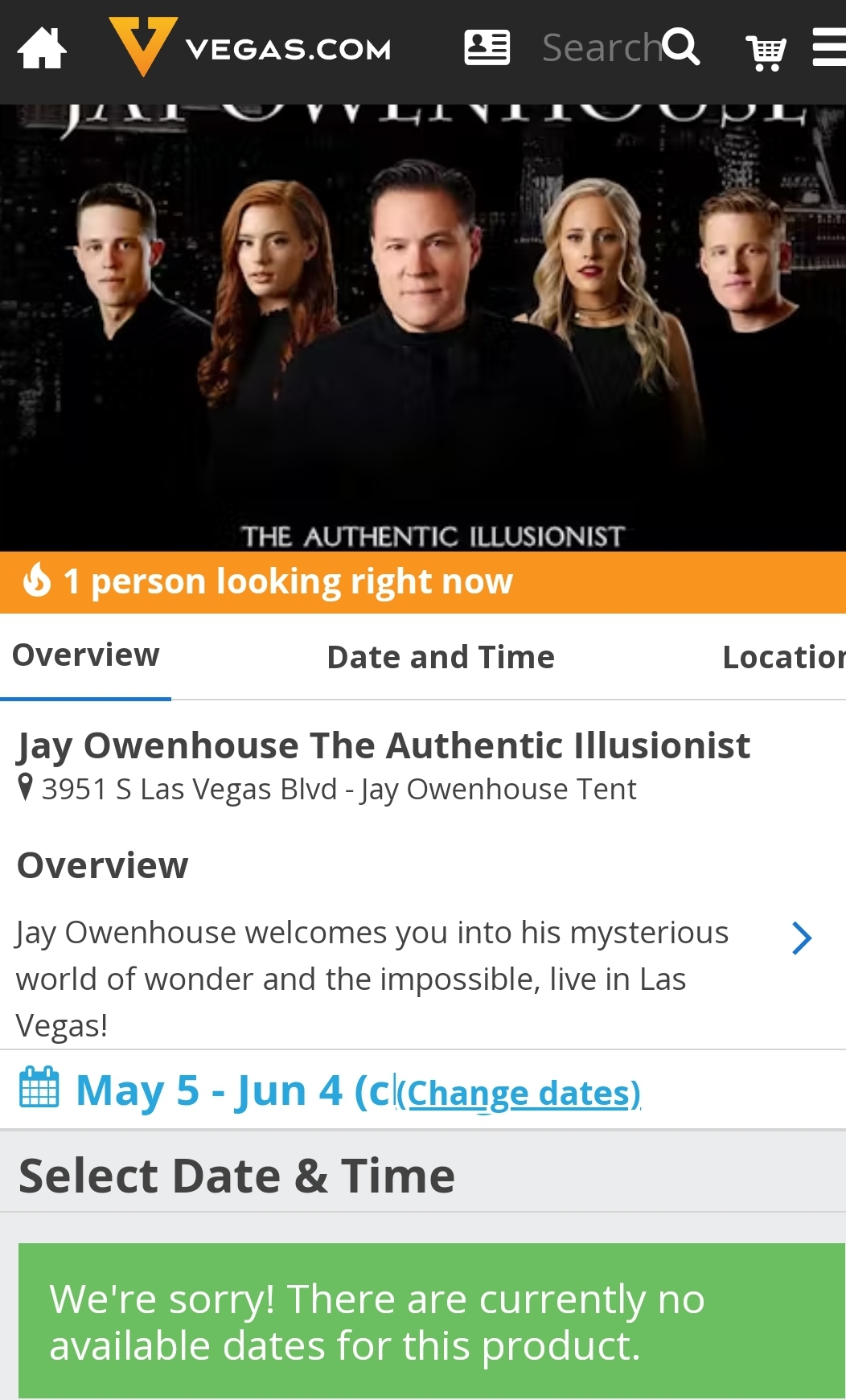This screenshot has width=846, height=1400.
Task: Open the hamburger menu
Action: coord(830,48)
